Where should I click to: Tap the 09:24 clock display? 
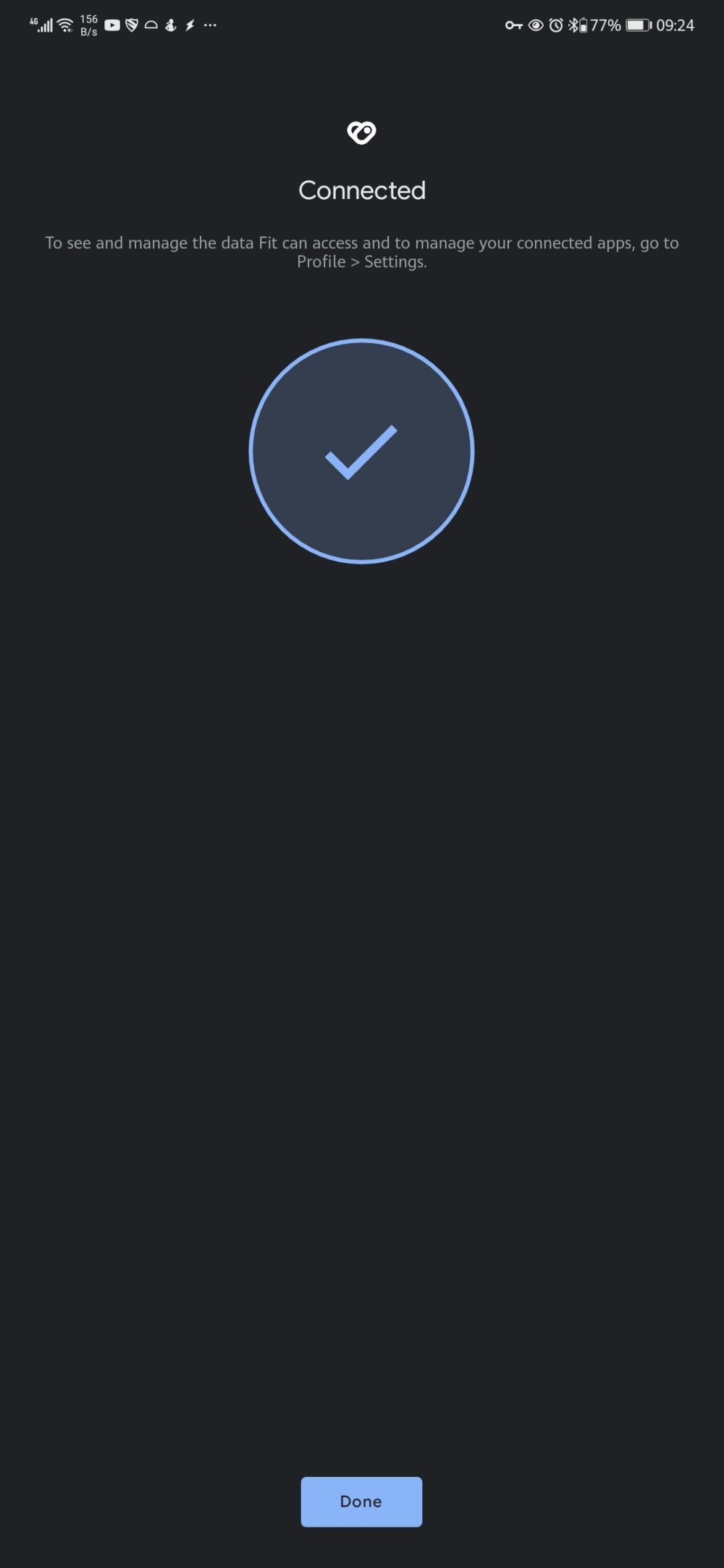(677, 25)
